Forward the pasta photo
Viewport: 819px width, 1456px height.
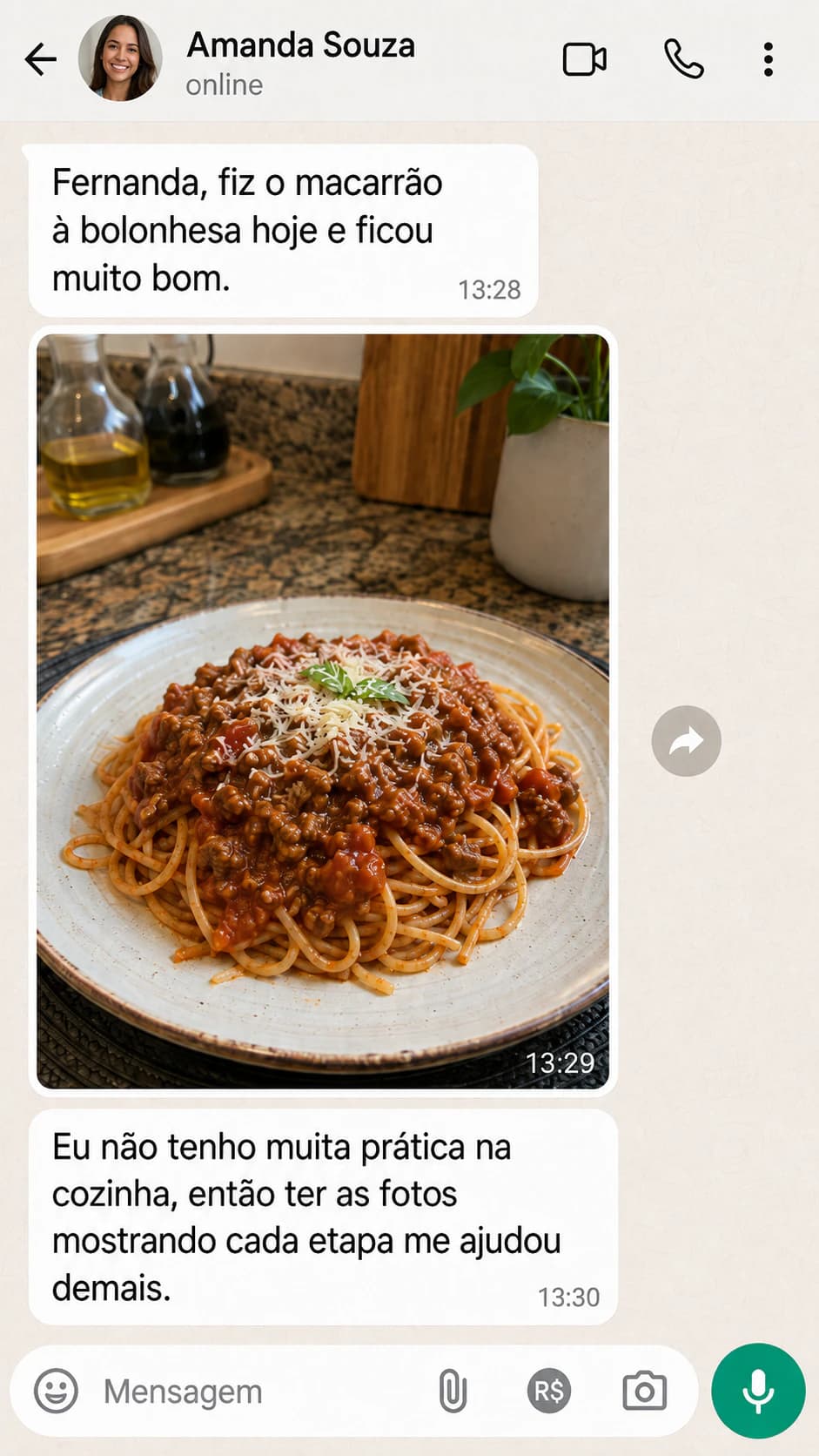[686, 741]
